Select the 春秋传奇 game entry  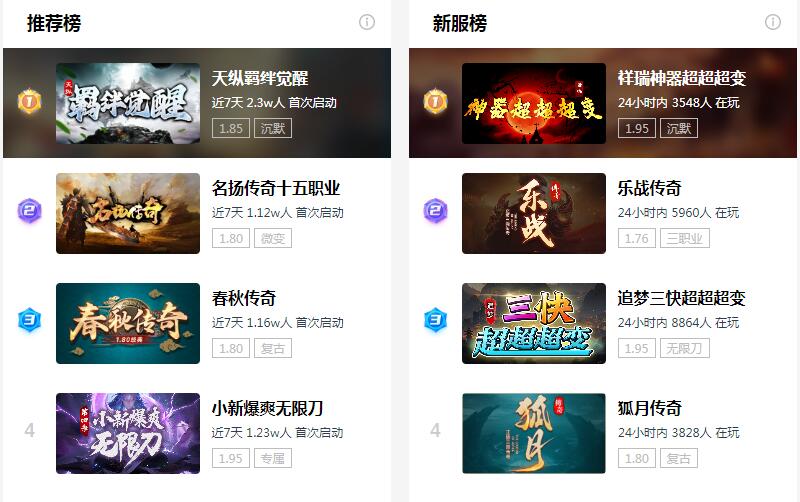[x=244, y=299]
